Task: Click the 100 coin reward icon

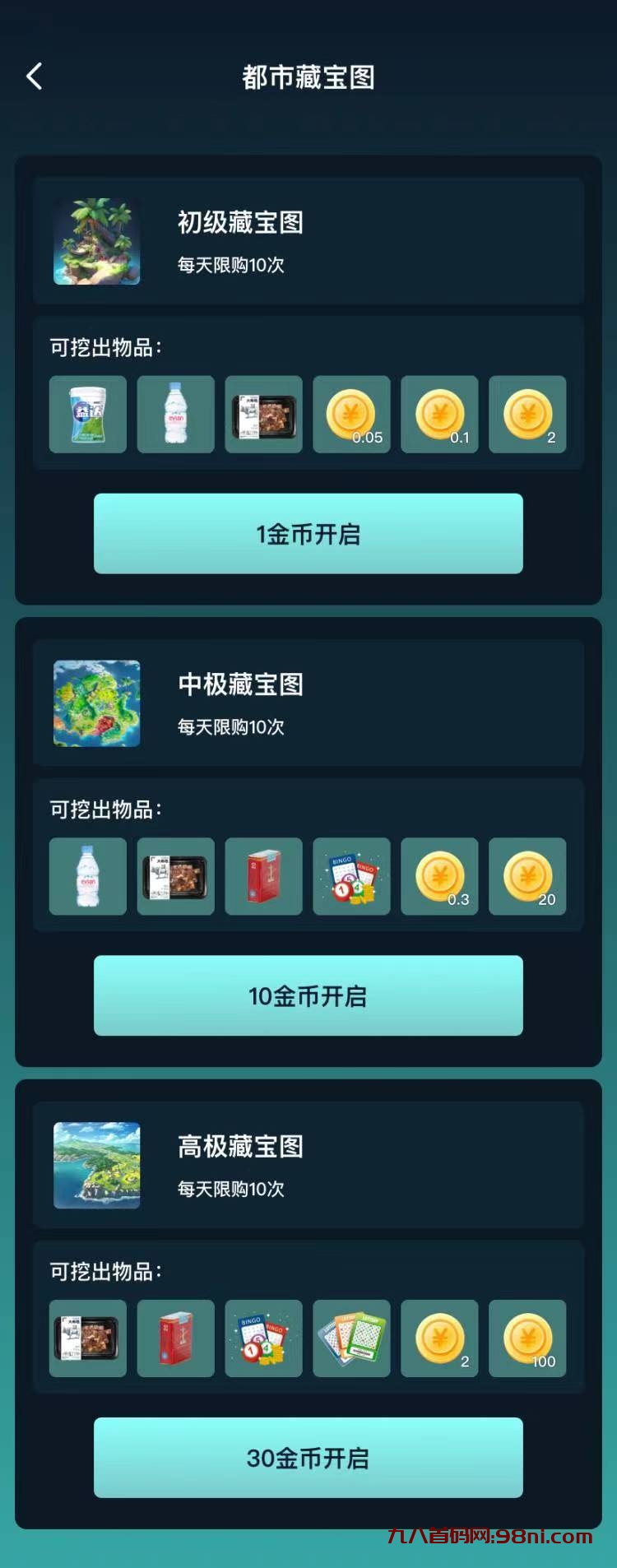Action: (x=527, y=1339)
